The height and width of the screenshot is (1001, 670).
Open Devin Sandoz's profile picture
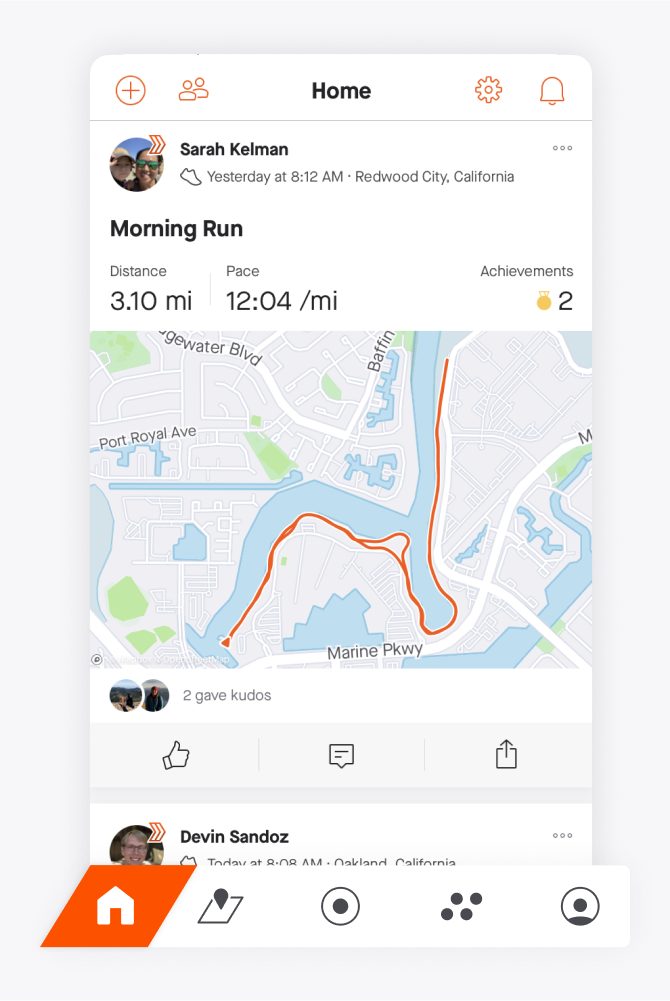tap(137, 848)
